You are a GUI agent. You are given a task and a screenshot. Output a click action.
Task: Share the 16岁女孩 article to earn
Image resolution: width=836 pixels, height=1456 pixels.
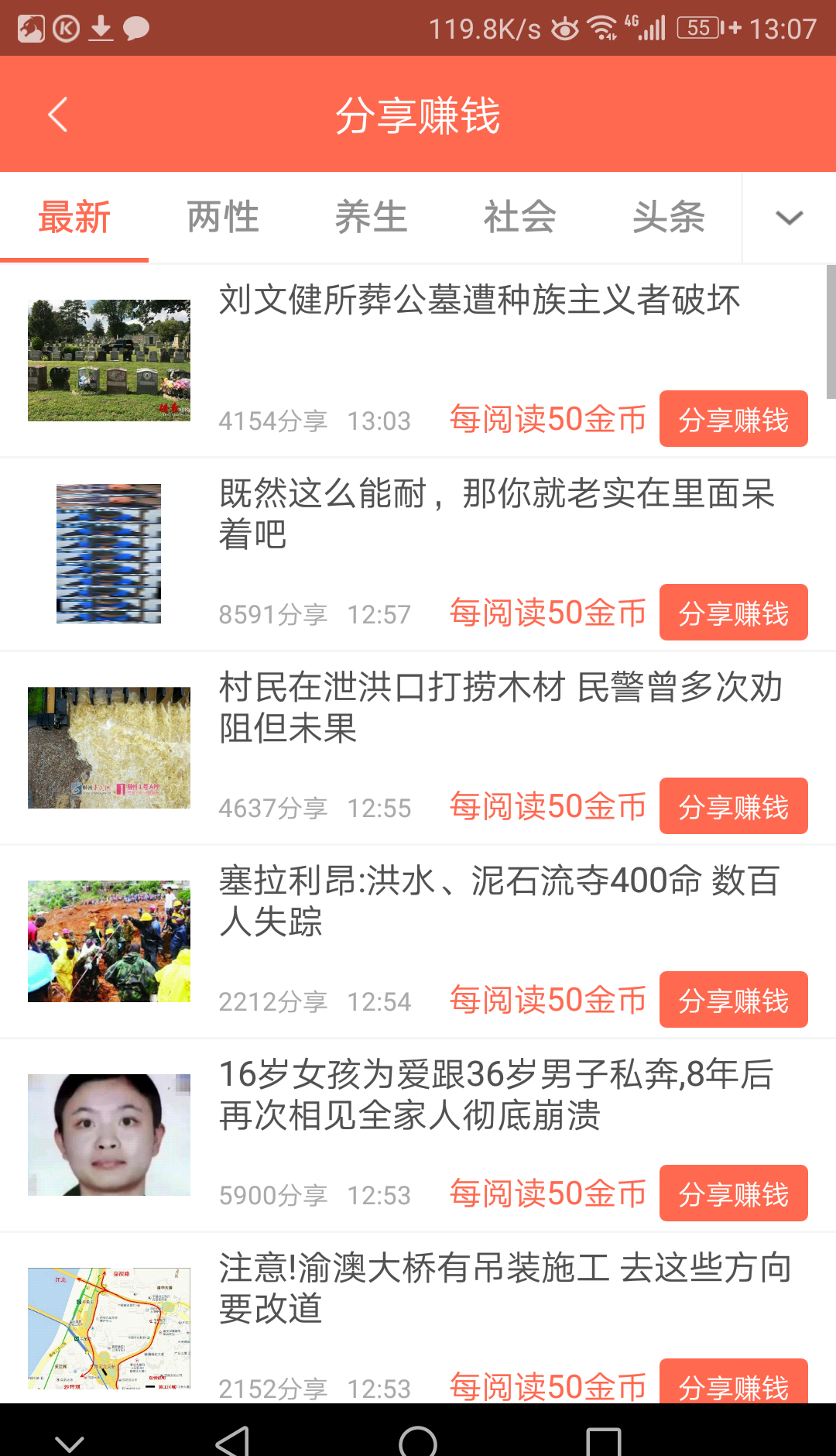pyautogui.click(x=733, y=1193)
